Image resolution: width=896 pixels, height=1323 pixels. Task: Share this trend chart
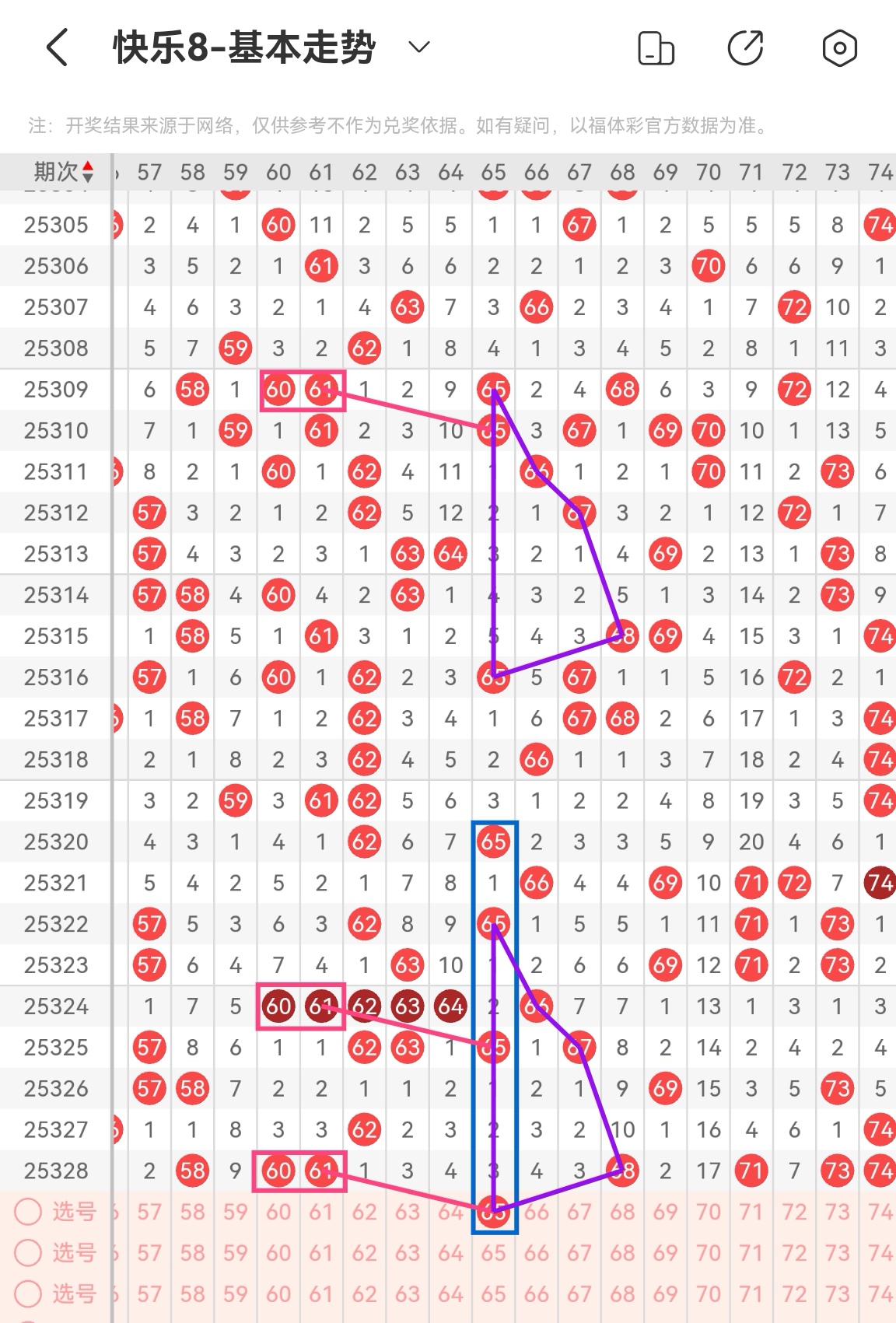[745, 48]
